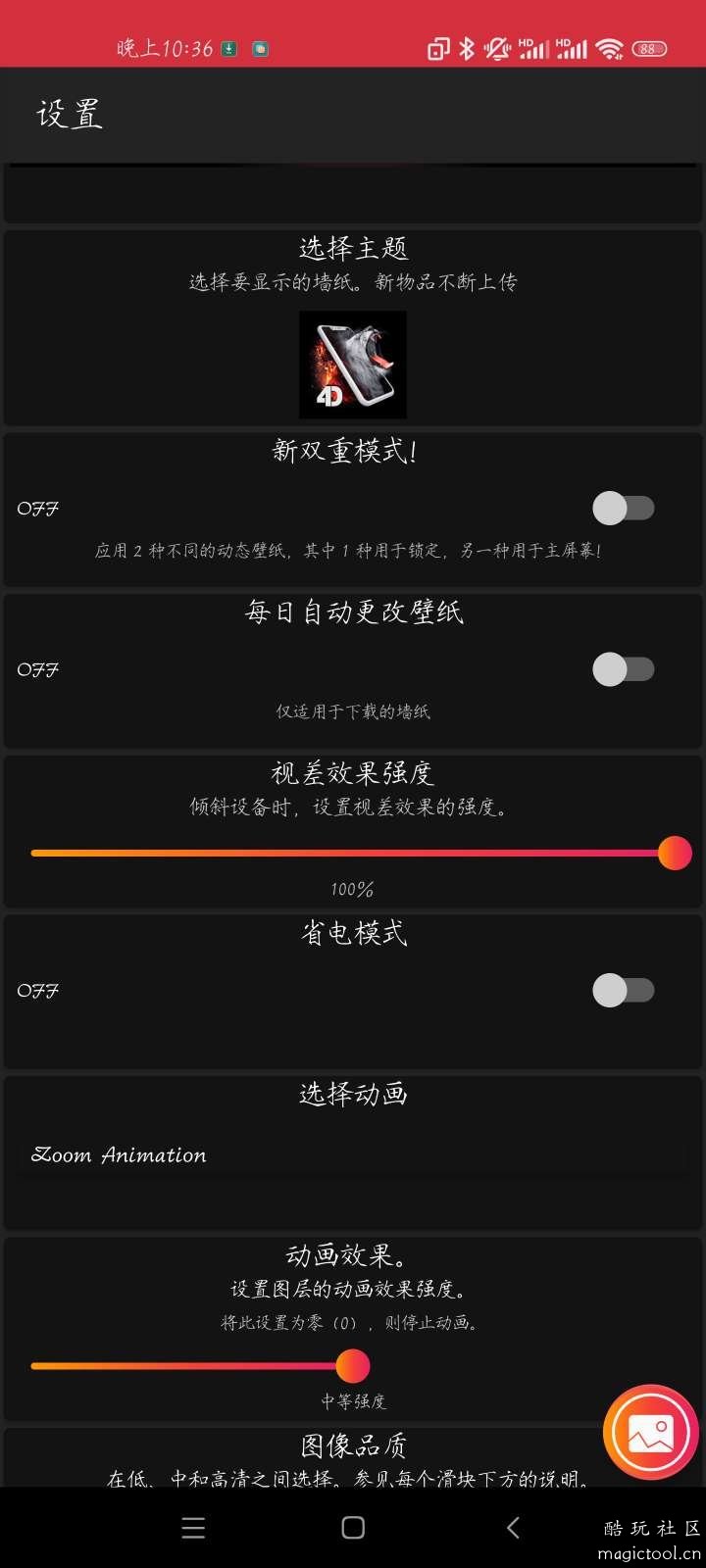Tap the 视差效果强度 slider track
Image resolution: width=706 pixels, height=1568 pixels.
[x=353, y=853]
